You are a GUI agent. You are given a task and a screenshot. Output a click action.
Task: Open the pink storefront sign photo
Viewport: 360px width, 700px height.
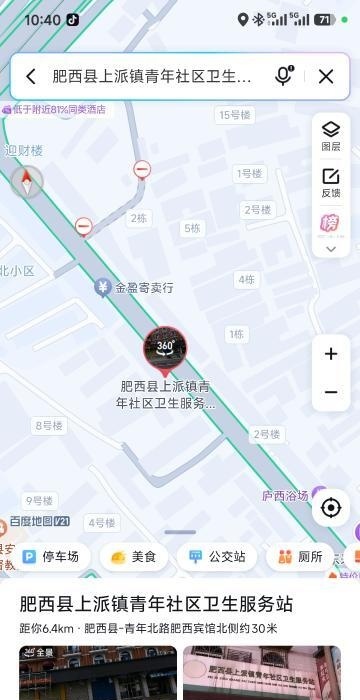262,673
